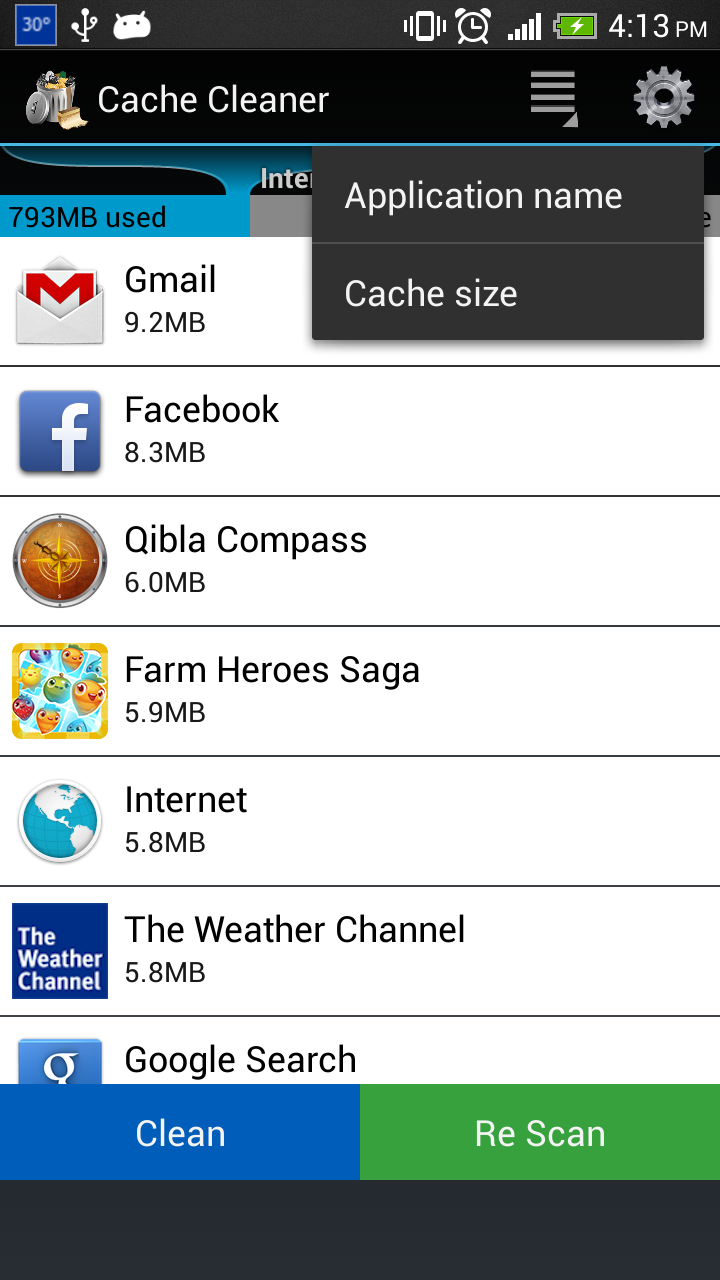Open Cache Cleaner settings gear
This screenshot has width=720, height=1280.
[663, 97]
